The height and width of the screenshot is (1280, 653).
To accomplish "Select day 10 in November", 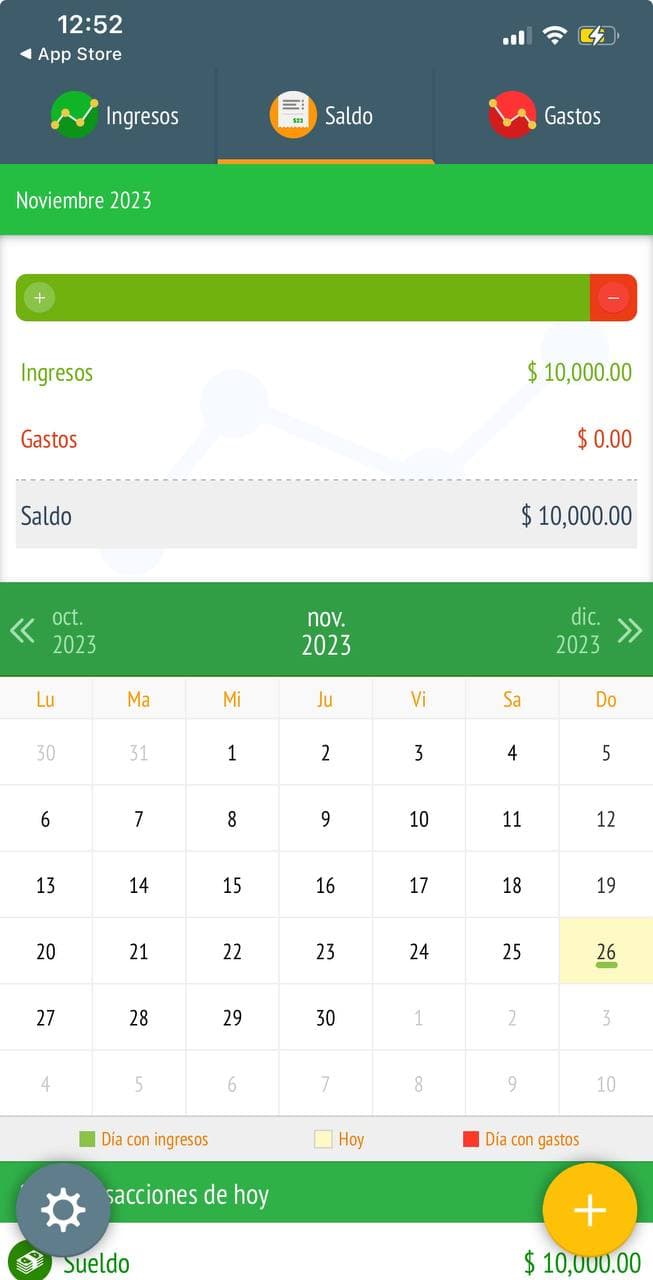I will [x=419, y=819].
